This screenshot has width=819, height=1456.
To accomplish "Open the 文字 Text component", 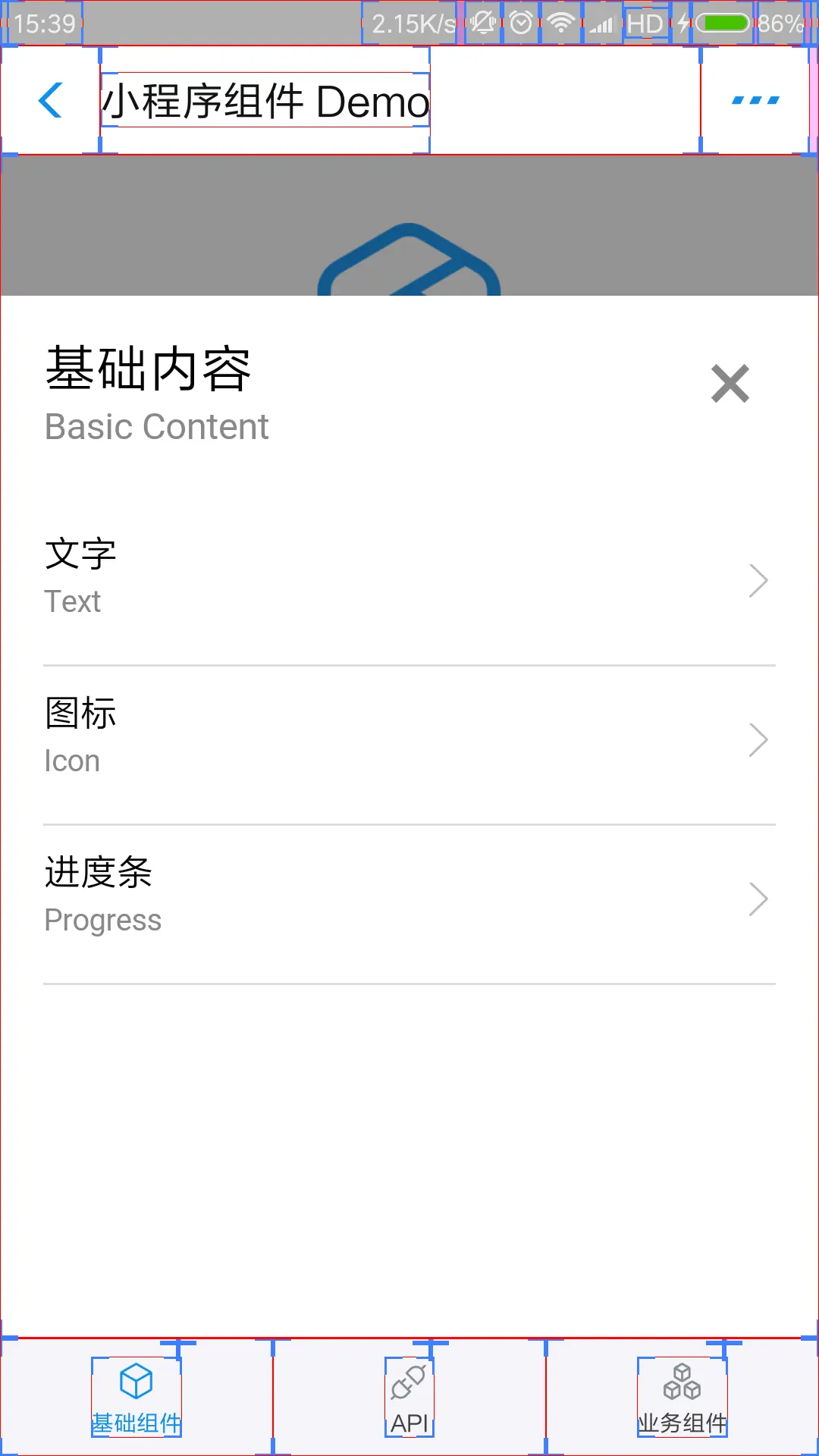I will (409, 579).
